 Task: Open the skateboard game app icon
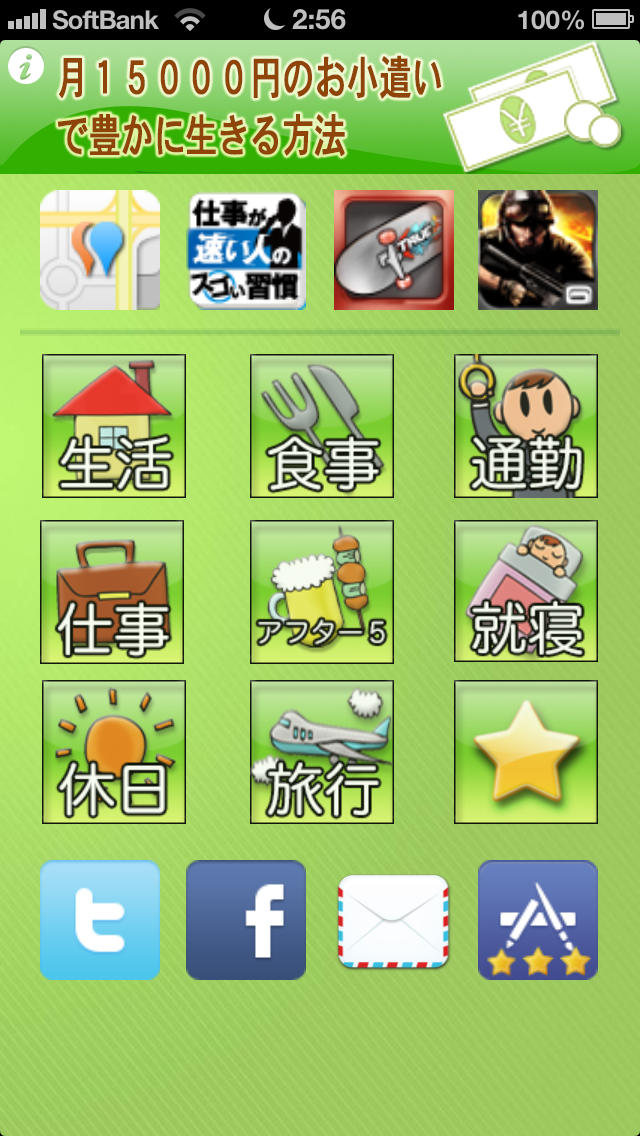393,250
